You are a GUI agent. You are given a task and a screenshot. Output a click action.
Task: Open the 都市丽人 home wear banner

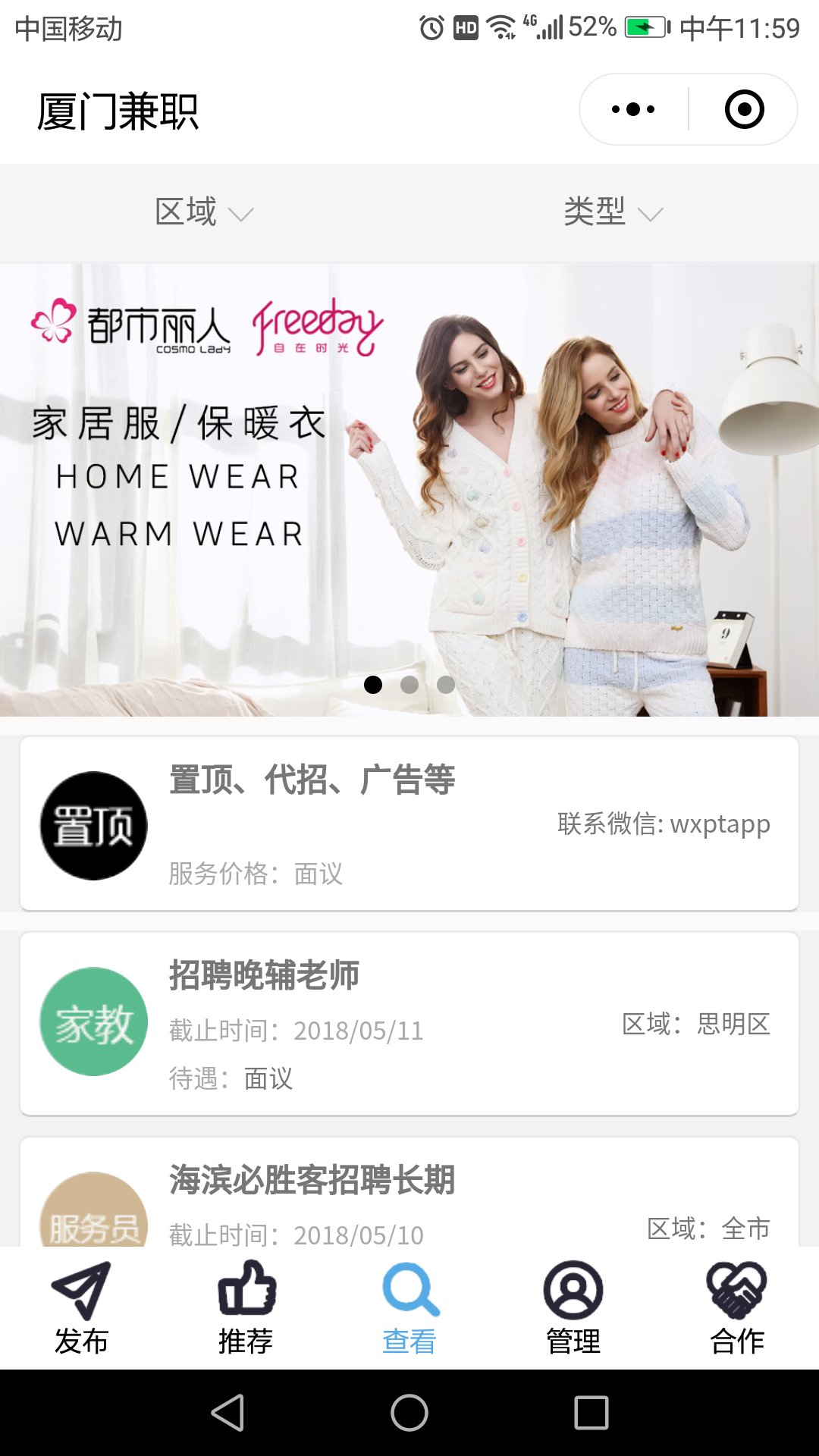point(409,490)
